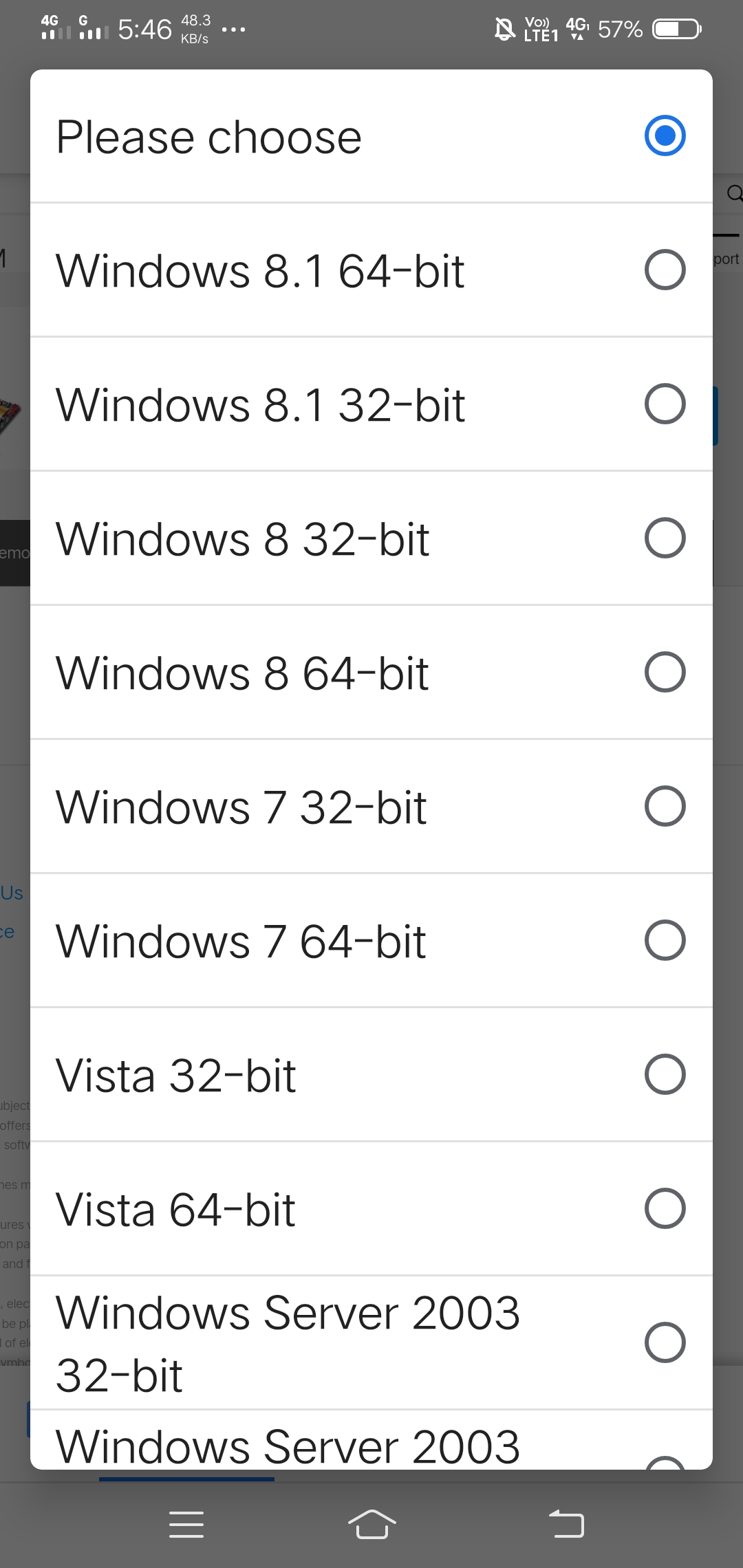Choose Vista 32-bit
Image resolution: width=743 pixels, height=1568 pixels.
tap(371, 1075)
